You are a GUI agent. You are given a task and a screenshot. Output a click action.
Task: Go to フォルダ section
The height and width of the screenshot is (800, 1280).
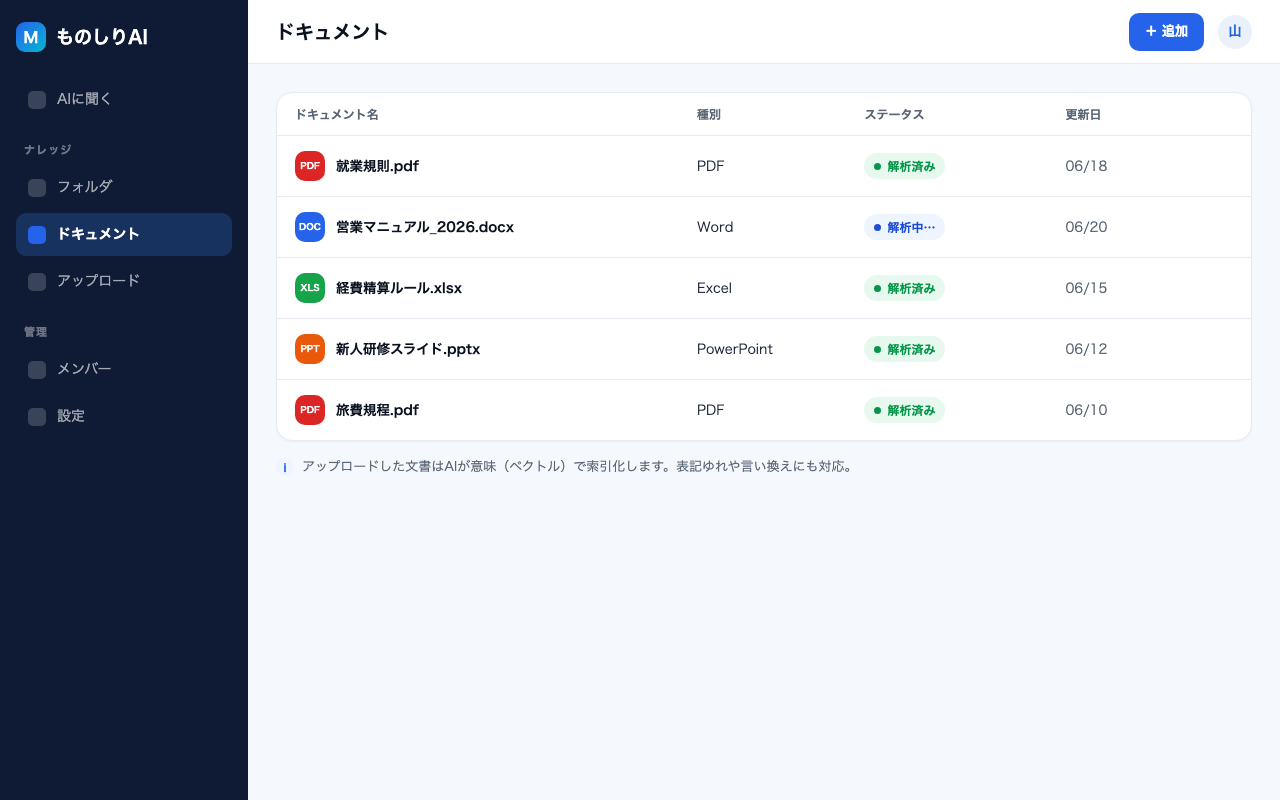(124, 187)
